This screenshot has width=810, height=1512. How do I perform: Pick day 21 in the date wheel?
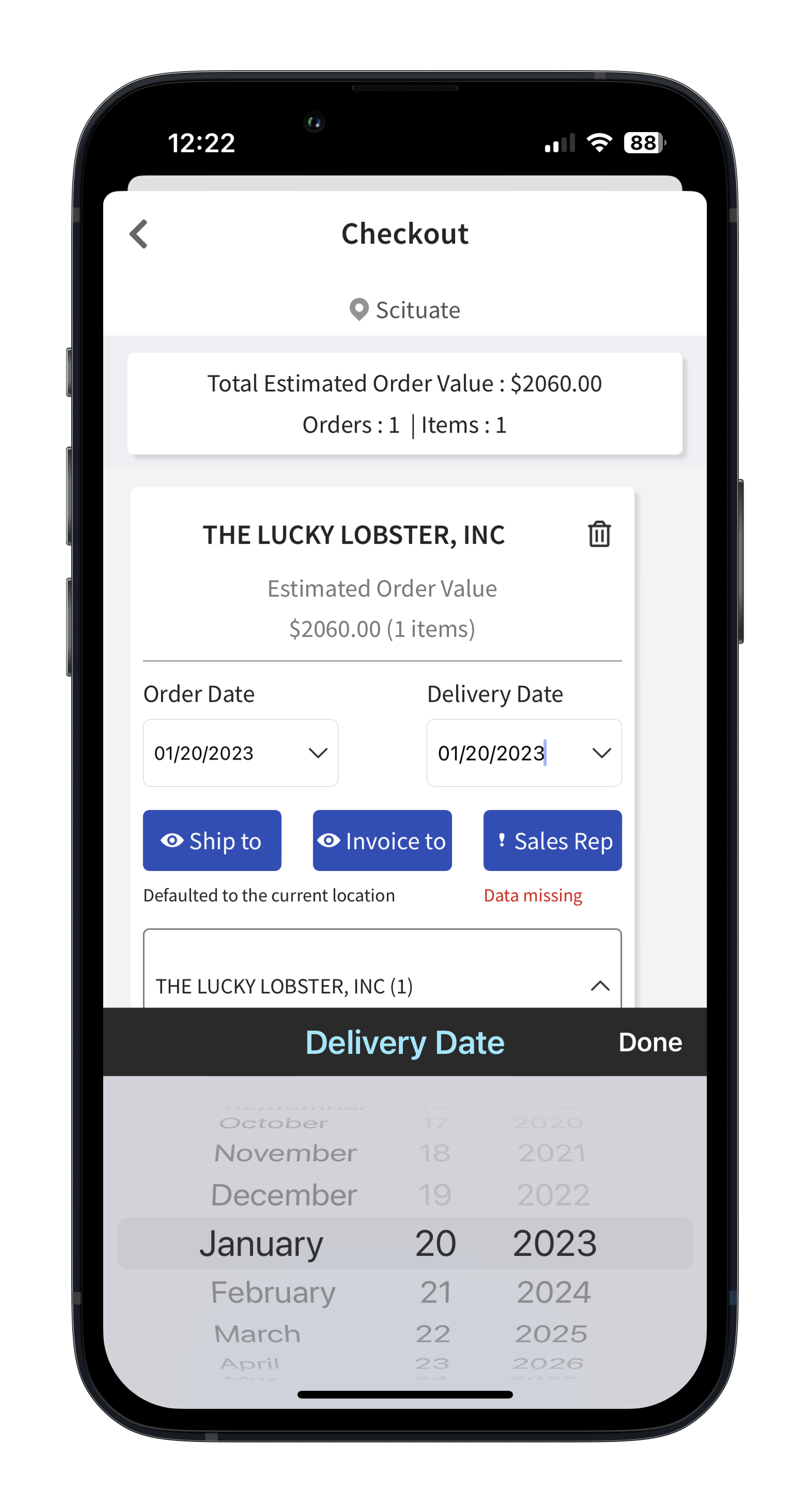click(x=435, y=1292)
